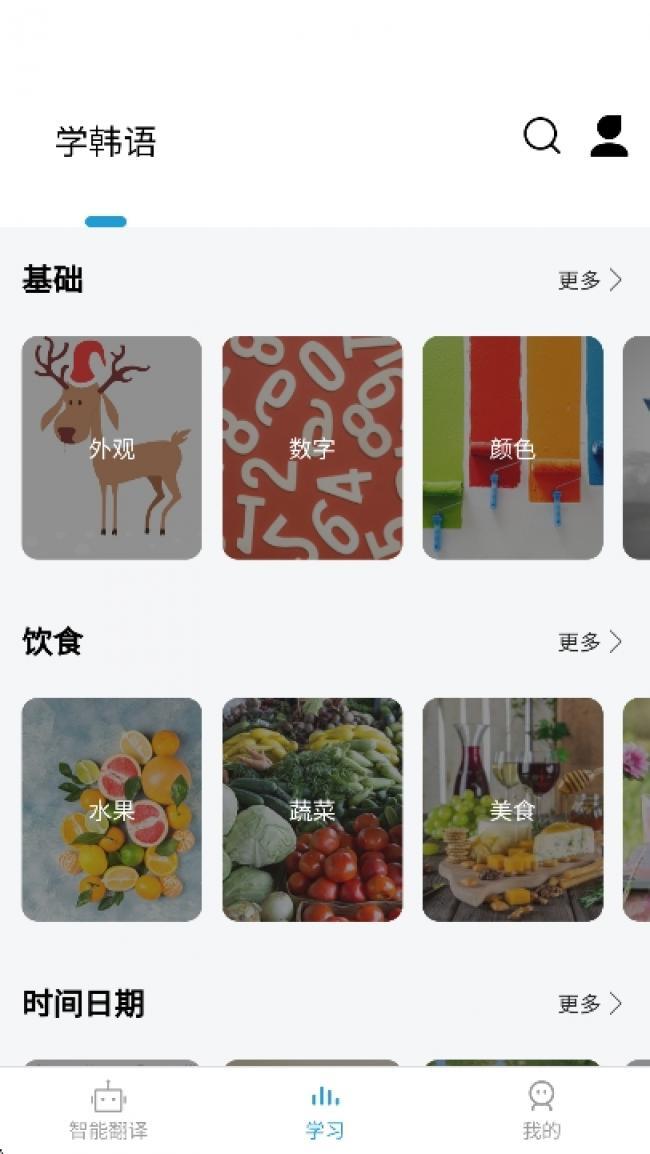Open the 水果 lesson card
Image resolution: width=650 pixels, height=1154 pixels.
click(112, 810)
